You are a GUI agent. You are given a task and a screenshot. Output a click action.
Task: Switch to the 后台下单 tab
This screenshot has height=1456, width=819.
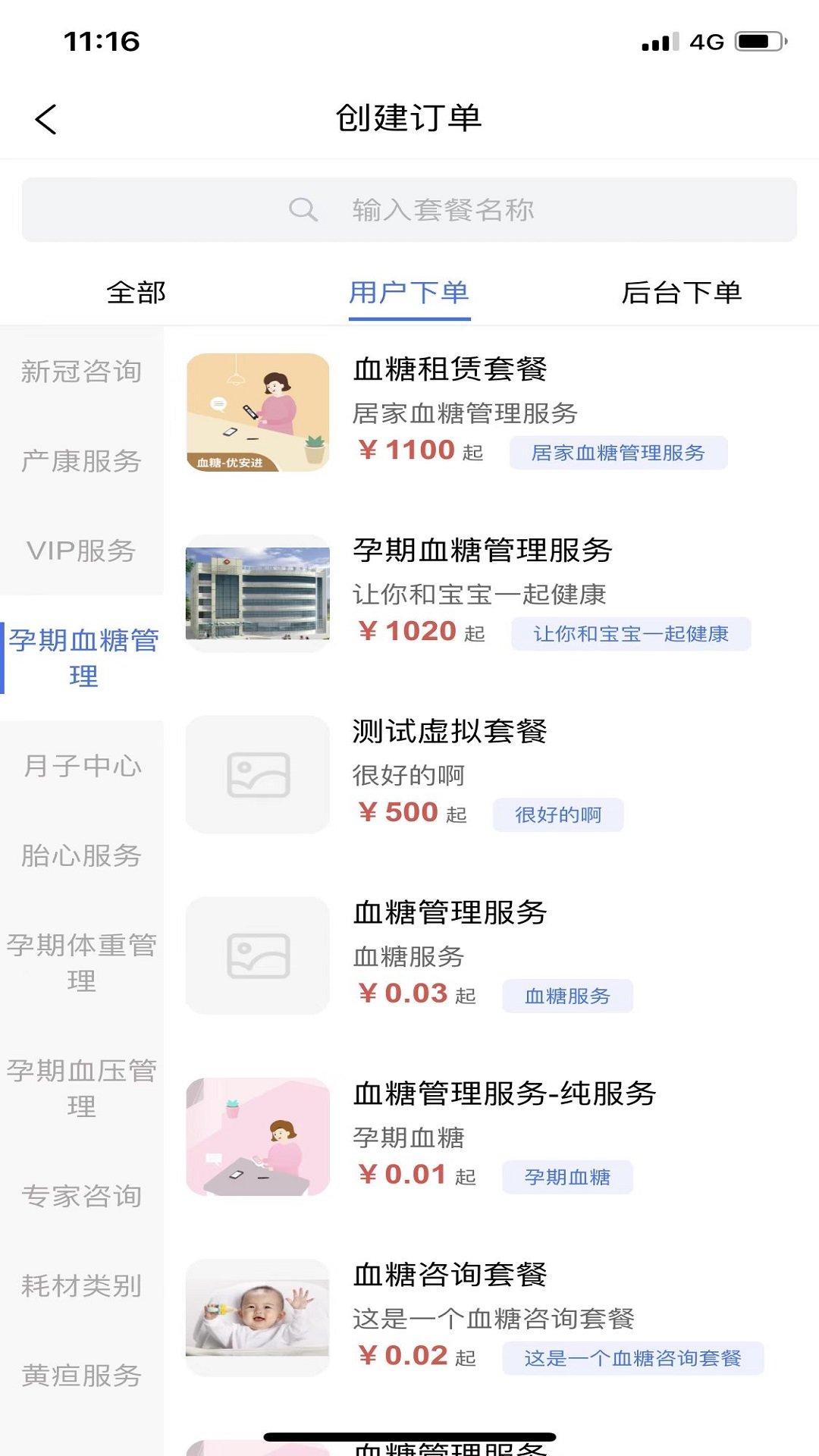(681, 293)
